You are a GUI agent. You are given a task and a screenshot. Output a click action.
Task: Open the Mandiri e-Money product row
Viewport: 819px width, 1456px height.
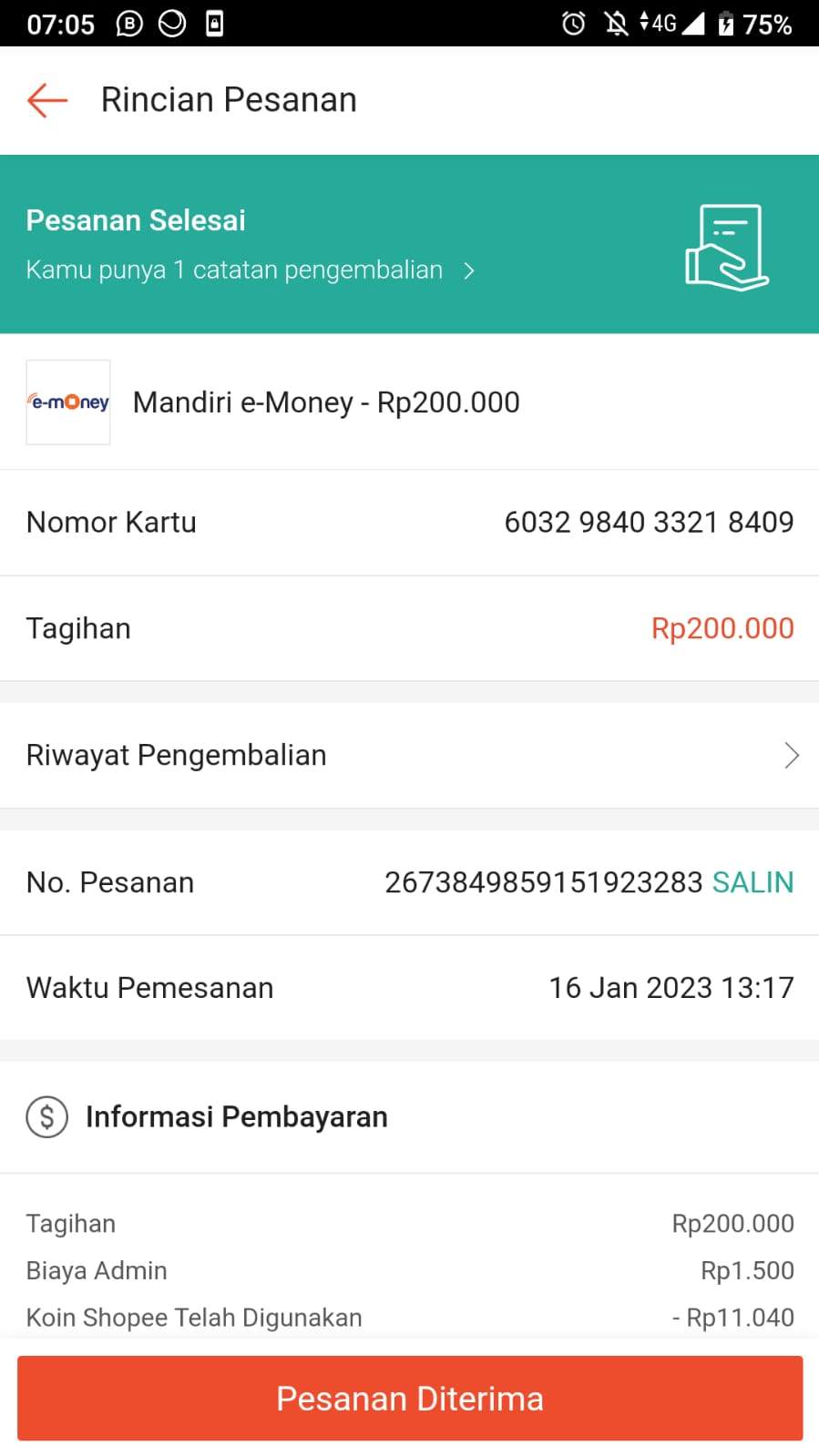(x=409, y=402)
